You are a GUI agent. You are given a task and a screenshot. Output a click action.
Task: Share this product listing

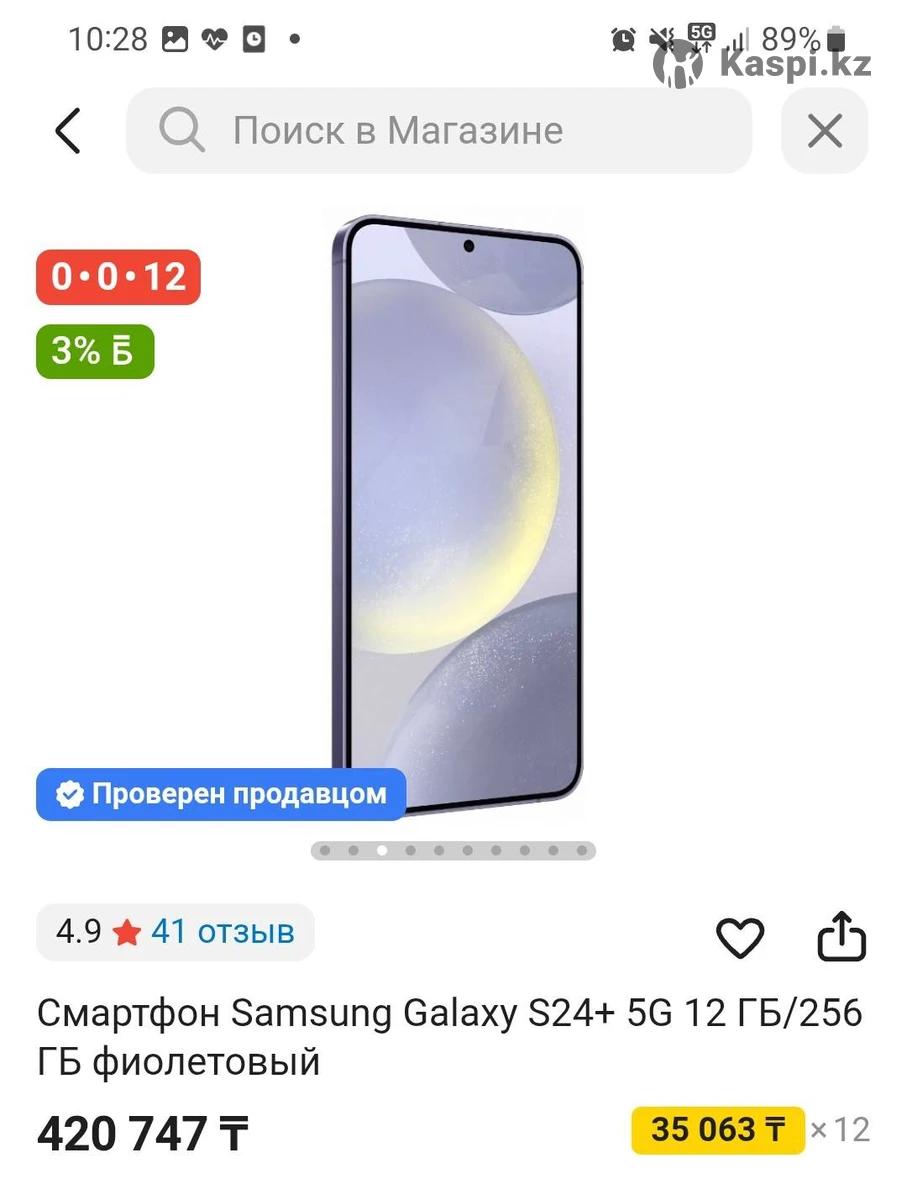tap(841, 936)
